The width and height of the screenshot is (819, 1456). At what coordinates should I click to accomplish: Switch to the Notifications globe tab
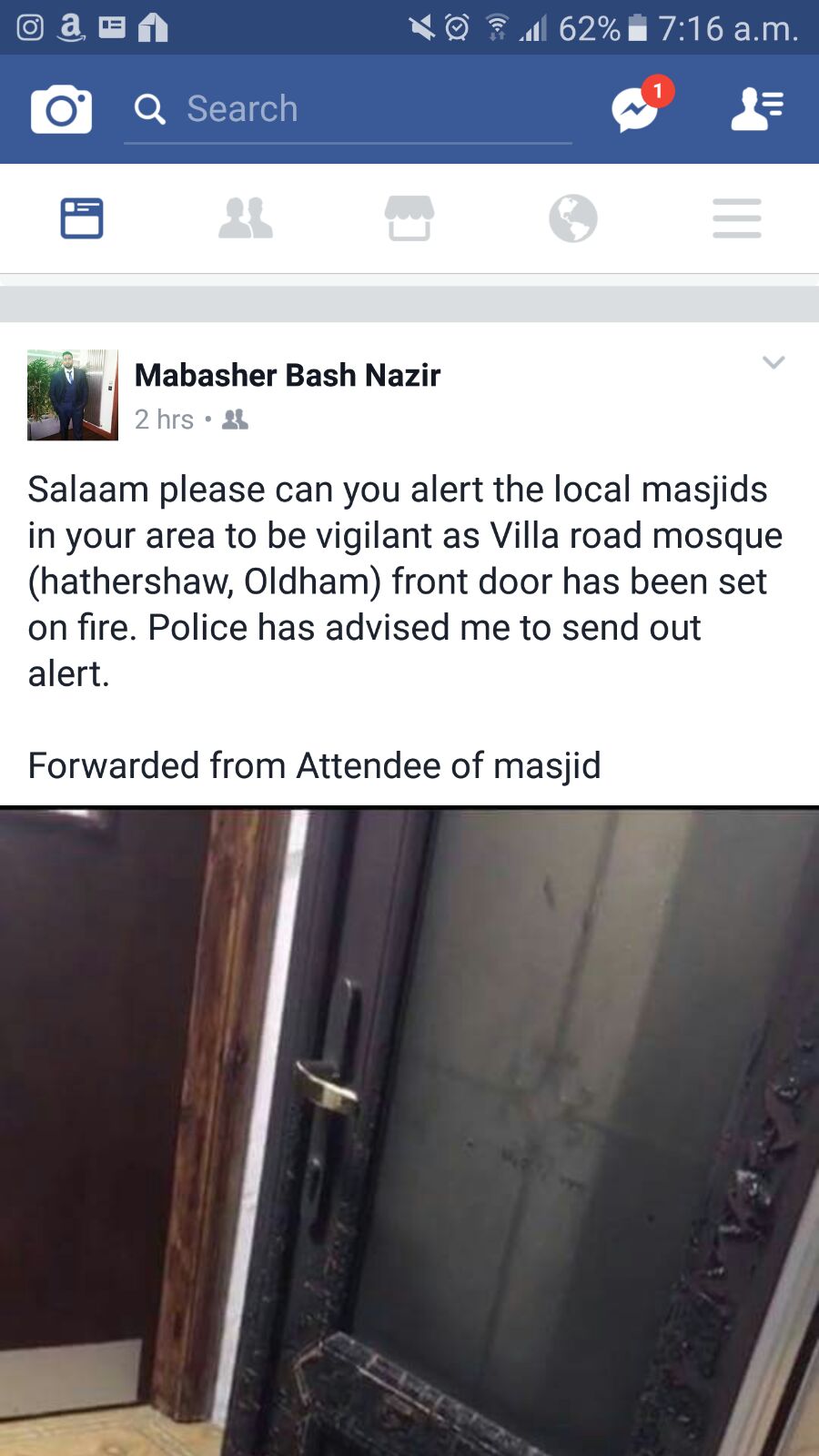point(573,218)
